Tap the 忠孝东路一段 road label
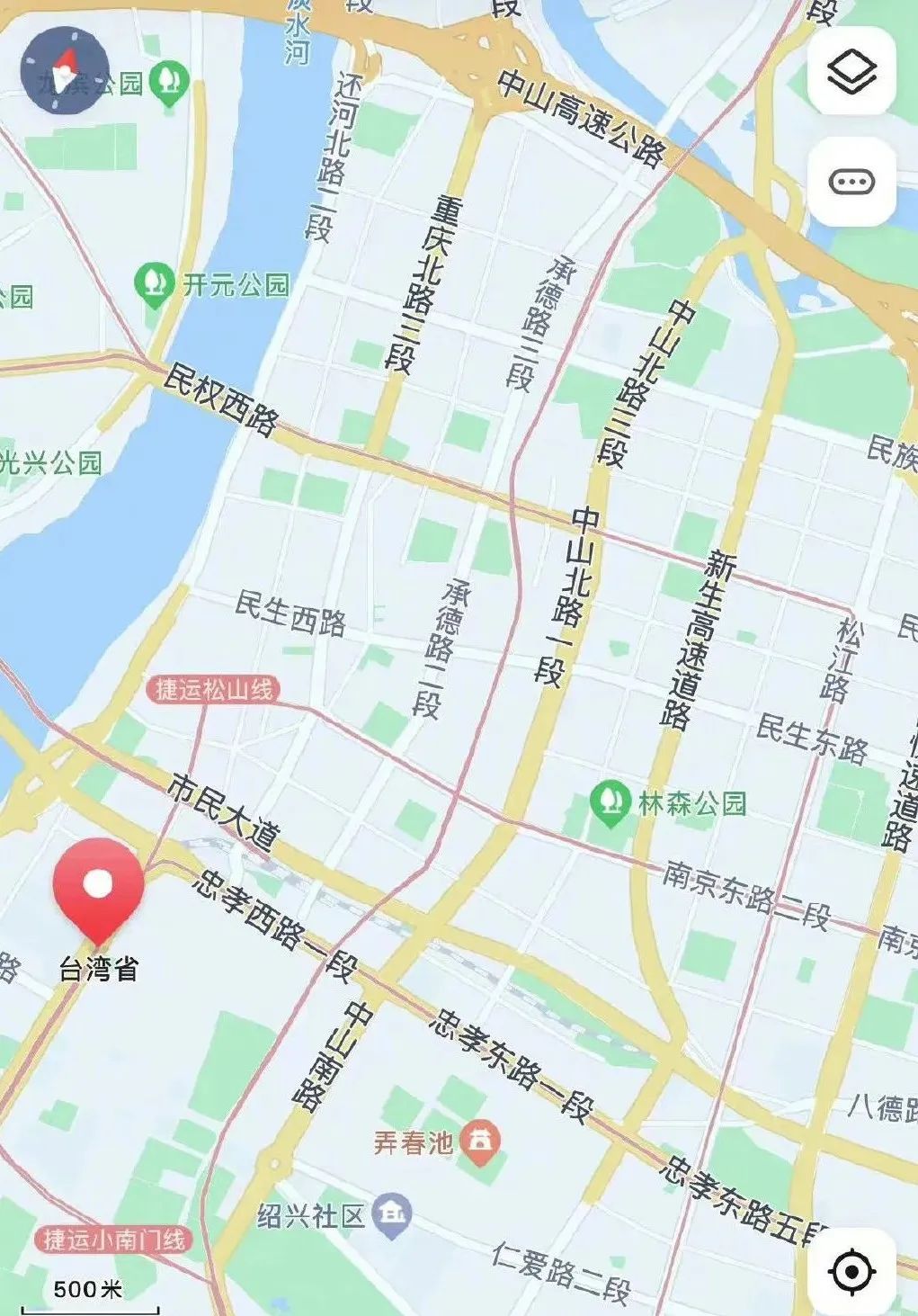The height and width of the screenshot is (1316, 918). coord(510,1060)
